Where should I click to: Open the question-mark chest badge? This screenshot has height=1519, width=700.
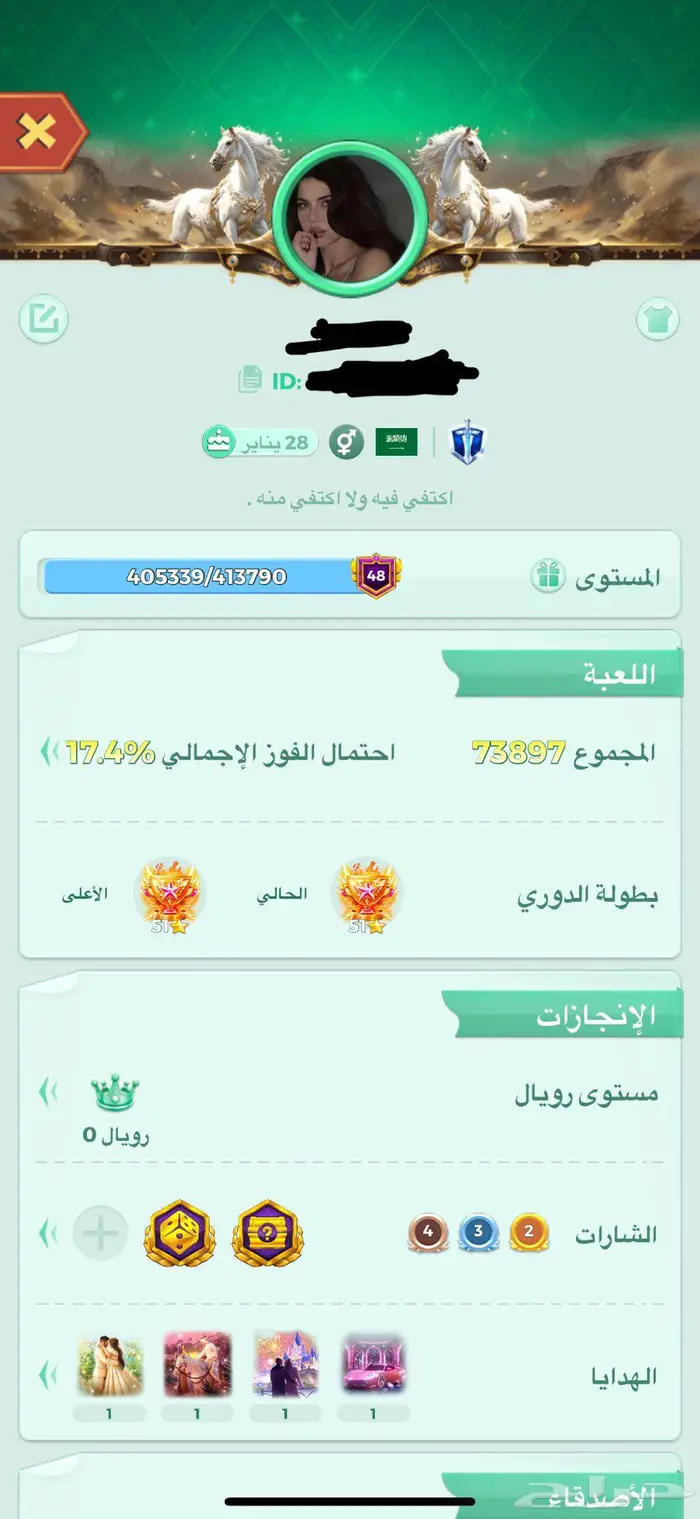tap(267, 1233)
